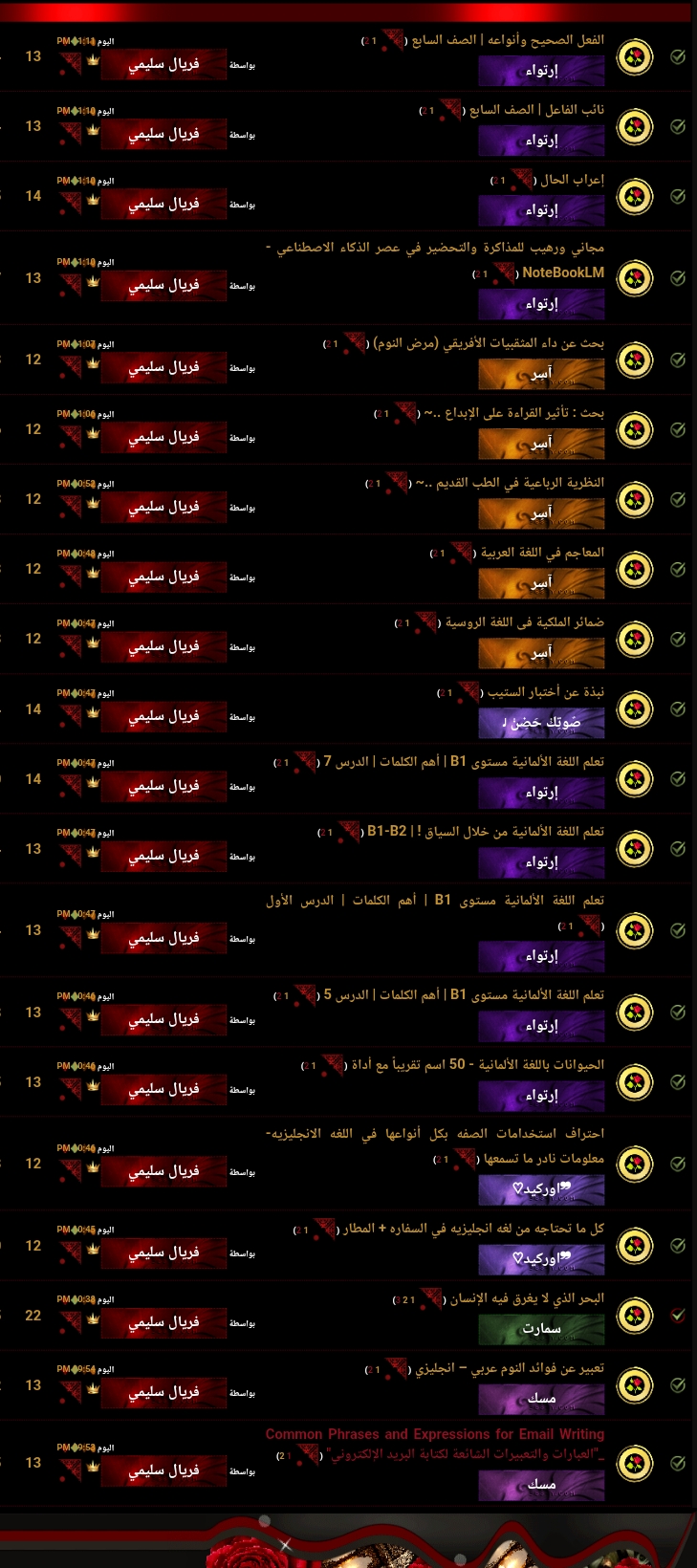This screenshot has width=697, height=1568.
Task: Open German B1 thread الدرس 7
Action: [x=464, y=762]
